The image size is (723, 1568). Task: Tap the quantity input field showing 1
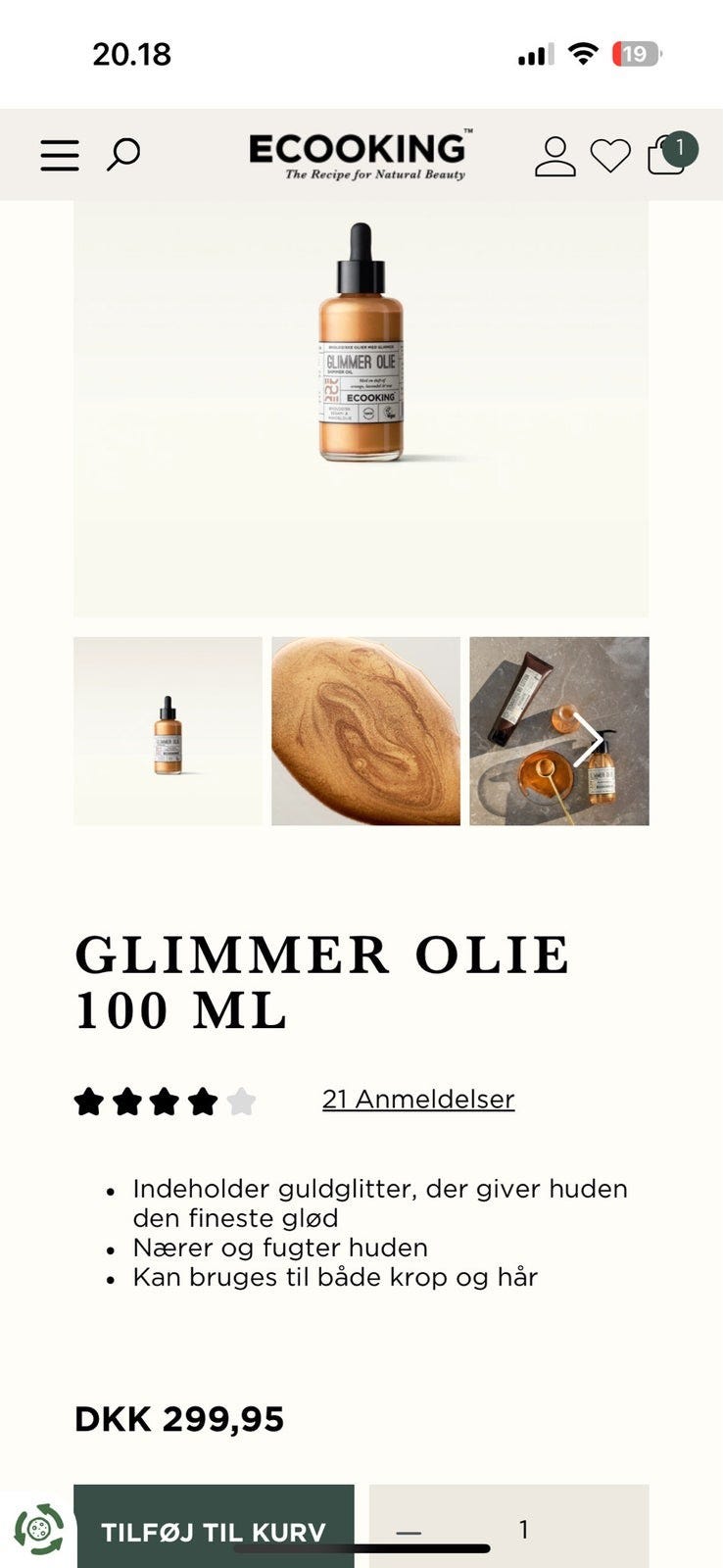524,1525
